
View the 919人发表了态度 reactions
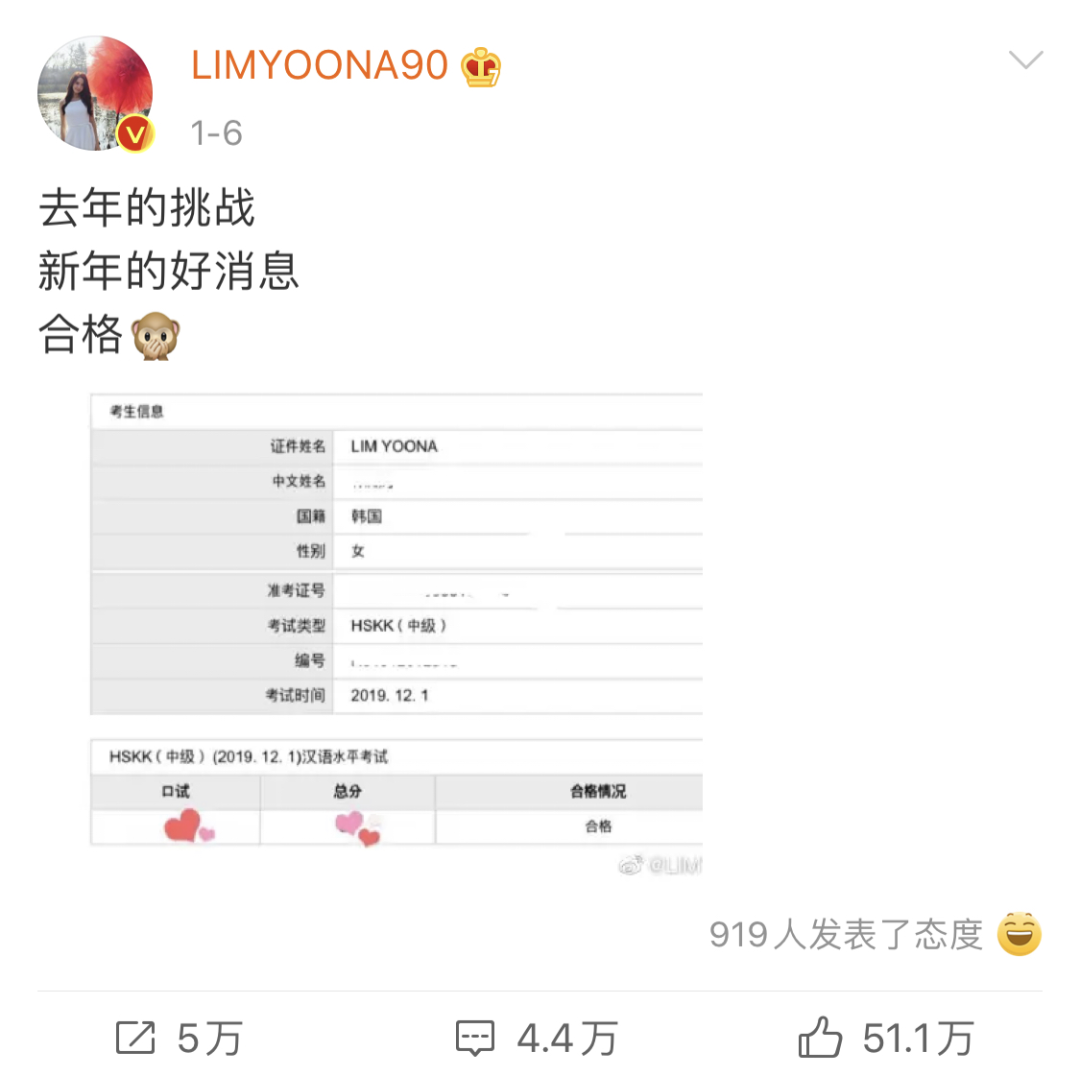point(874,935)
